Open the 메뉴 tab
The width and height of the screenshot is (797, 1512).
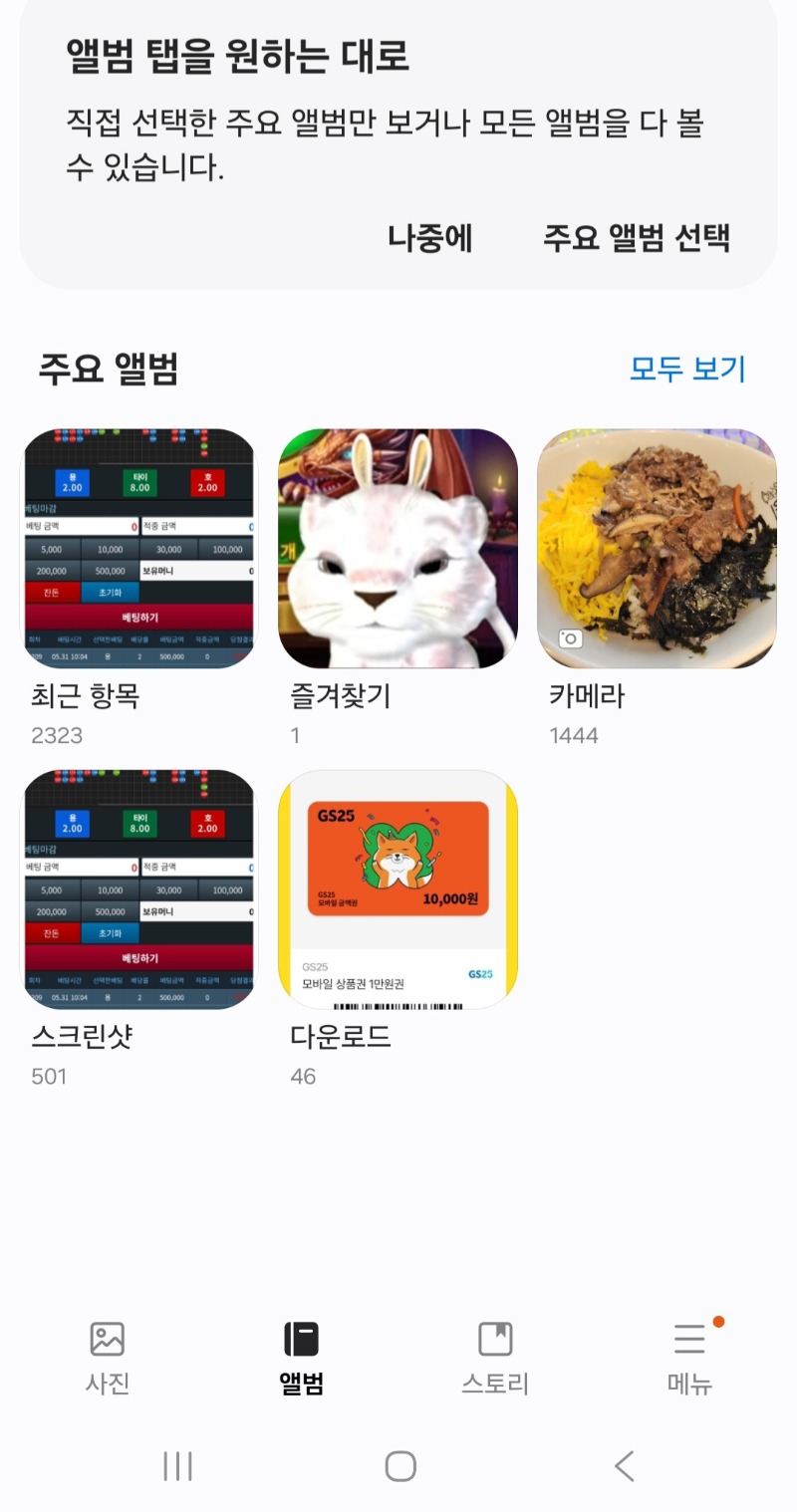click(689, 1358)
